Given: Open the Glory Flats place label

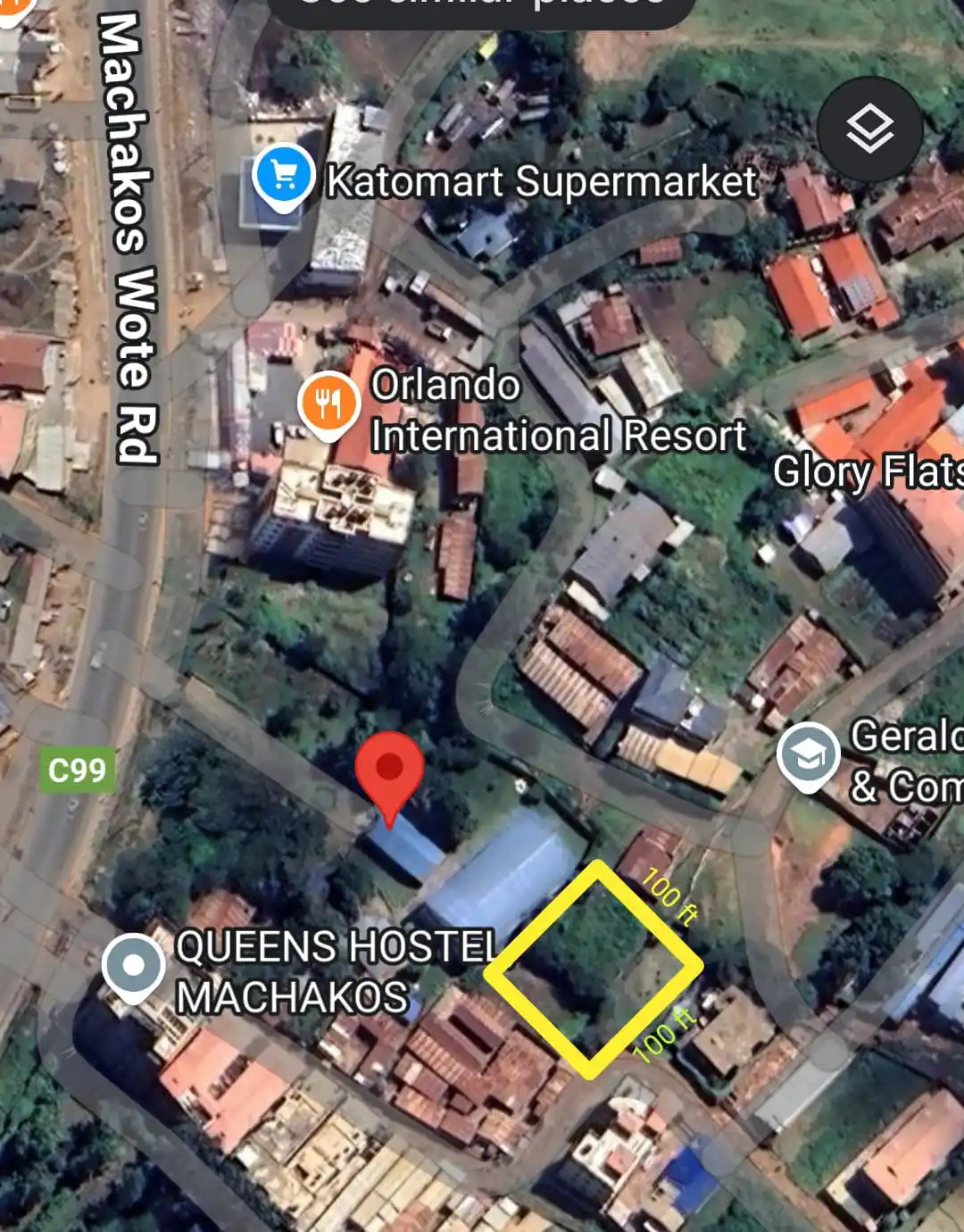Looking at the screenshot, I should click(866, 470).
